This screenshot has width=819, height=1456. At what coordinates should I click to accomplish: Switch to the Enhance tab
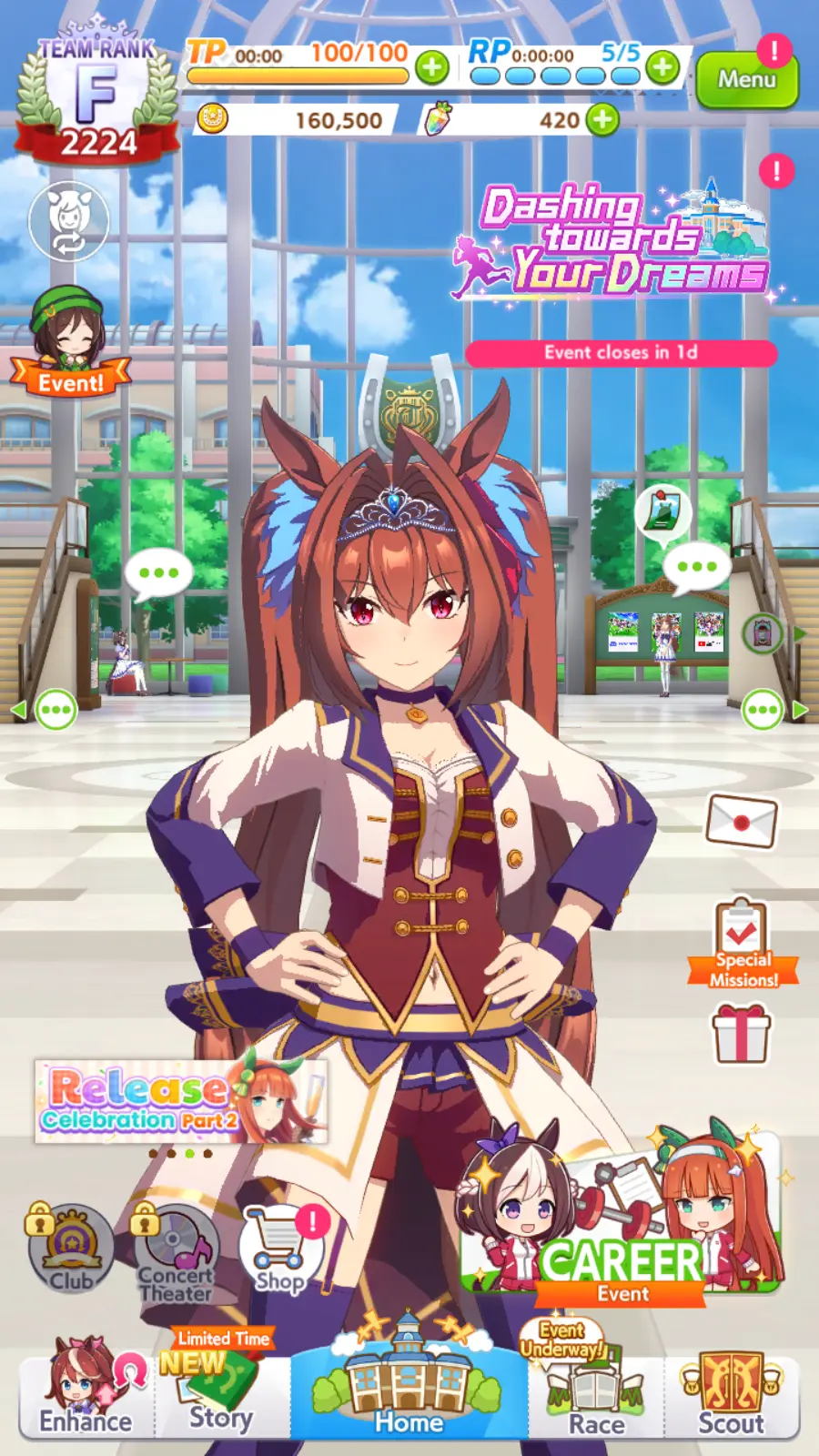coord(86,1392)
